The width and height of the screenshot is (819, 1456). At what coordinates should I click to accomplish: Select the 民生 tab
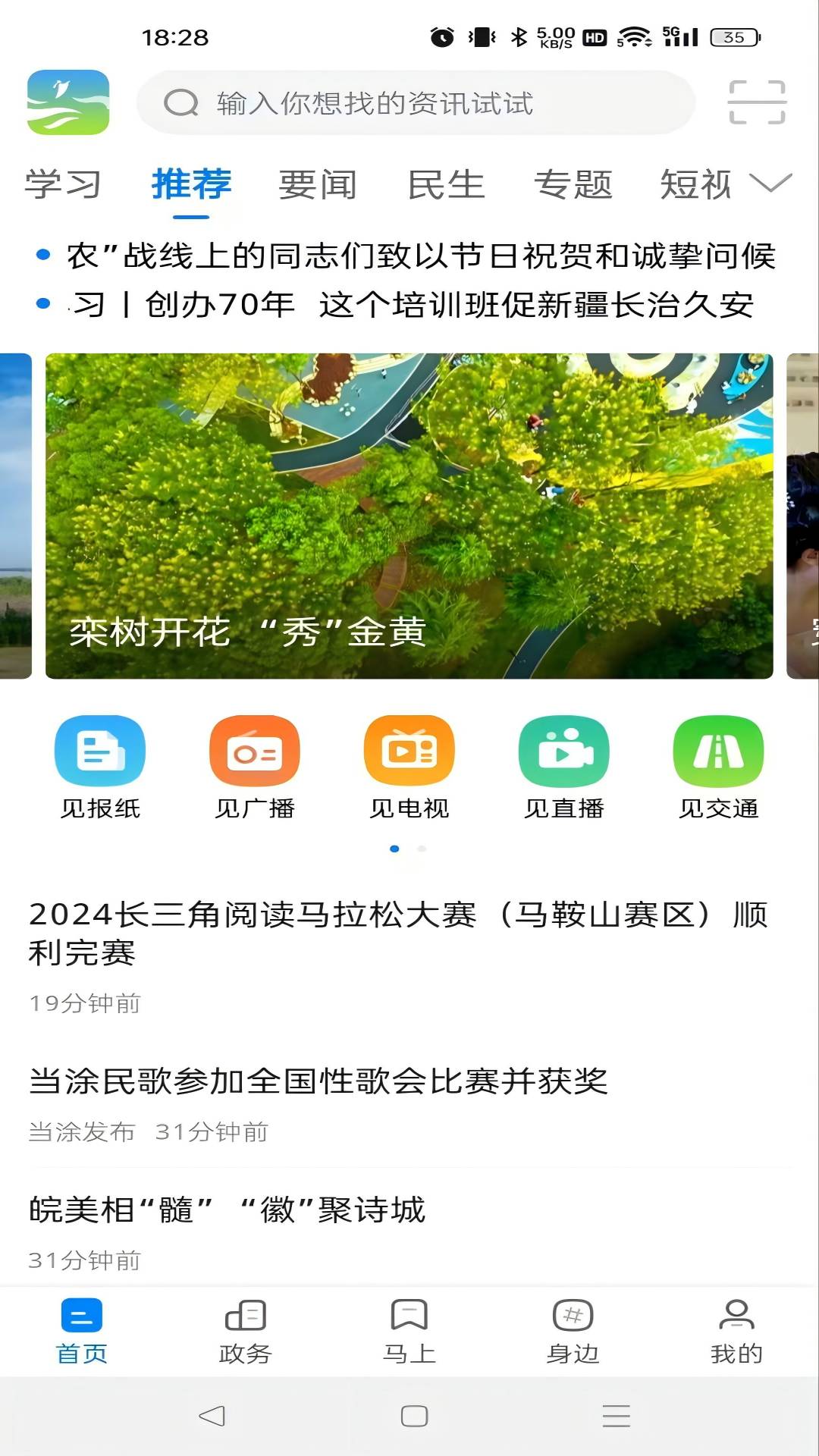pos(446,184)
